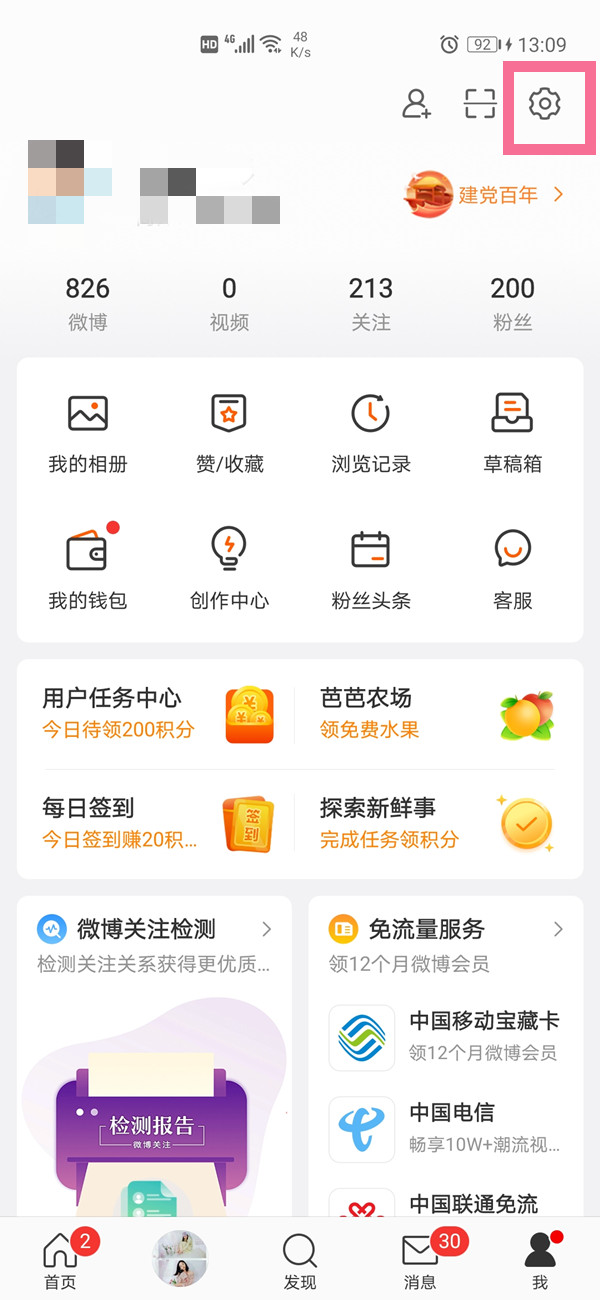Open 芭芭农场 farm
Viewport: 600px width, 1300px height.
(x=436, y=713)
